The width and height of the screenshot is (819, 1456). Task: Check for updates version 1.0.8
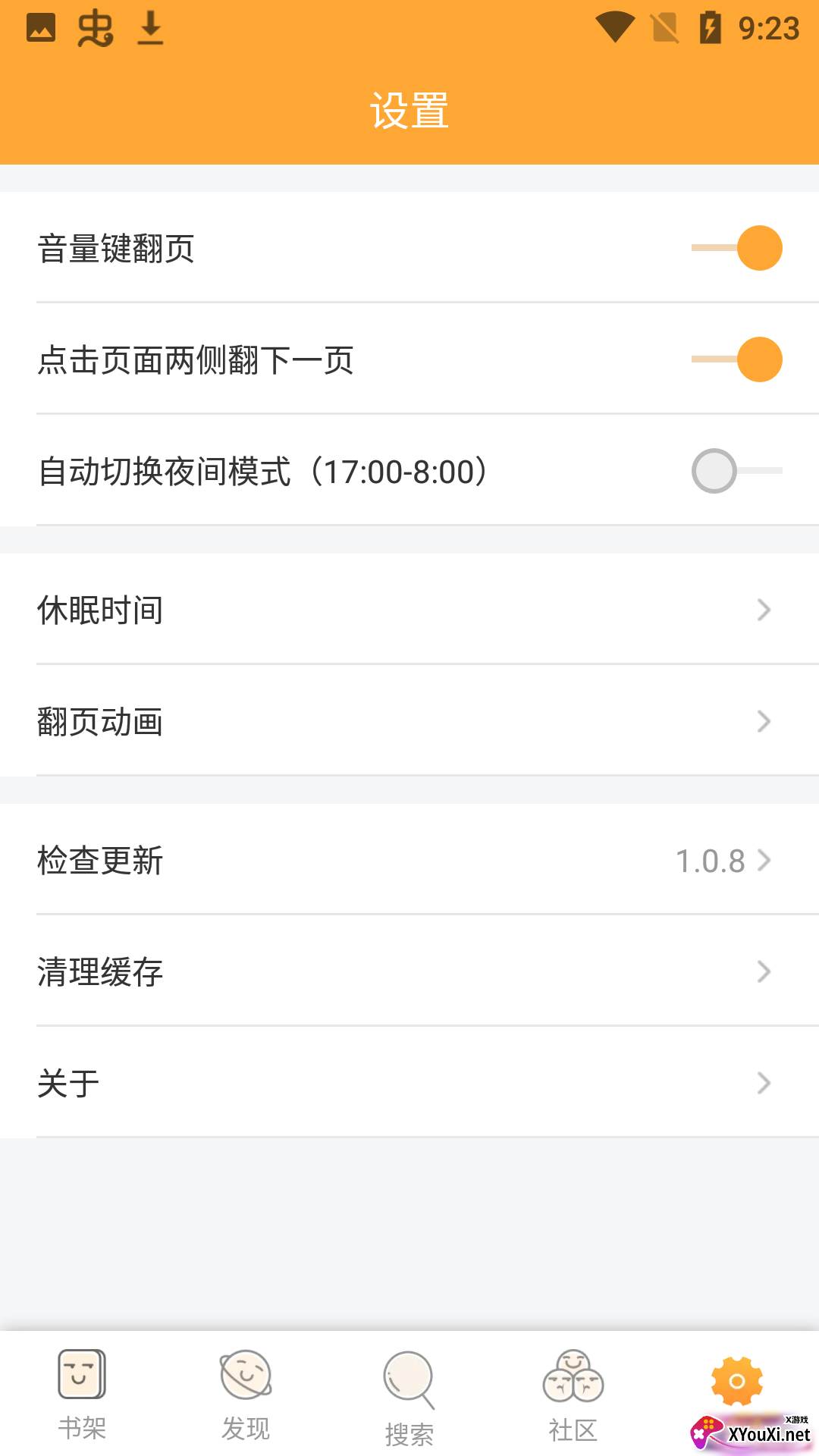[x=409, y=861]
